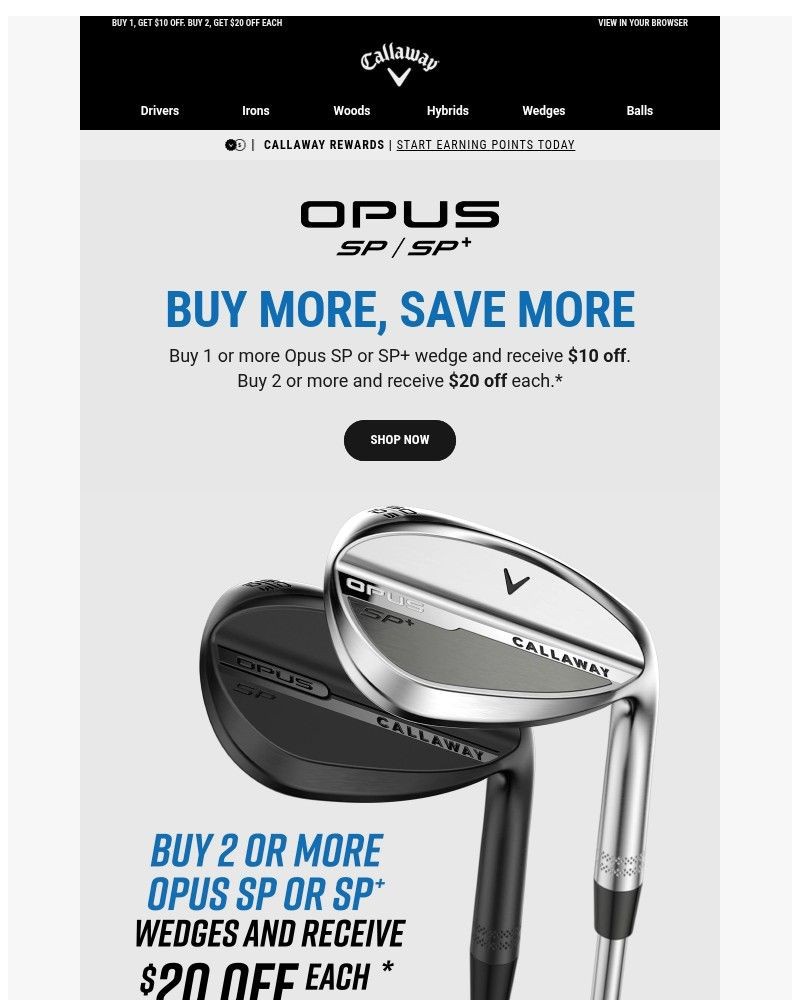Click VIEW IN YOUR BROWSER
Viewport: 800px width, 1000px height.
[643, 22]
